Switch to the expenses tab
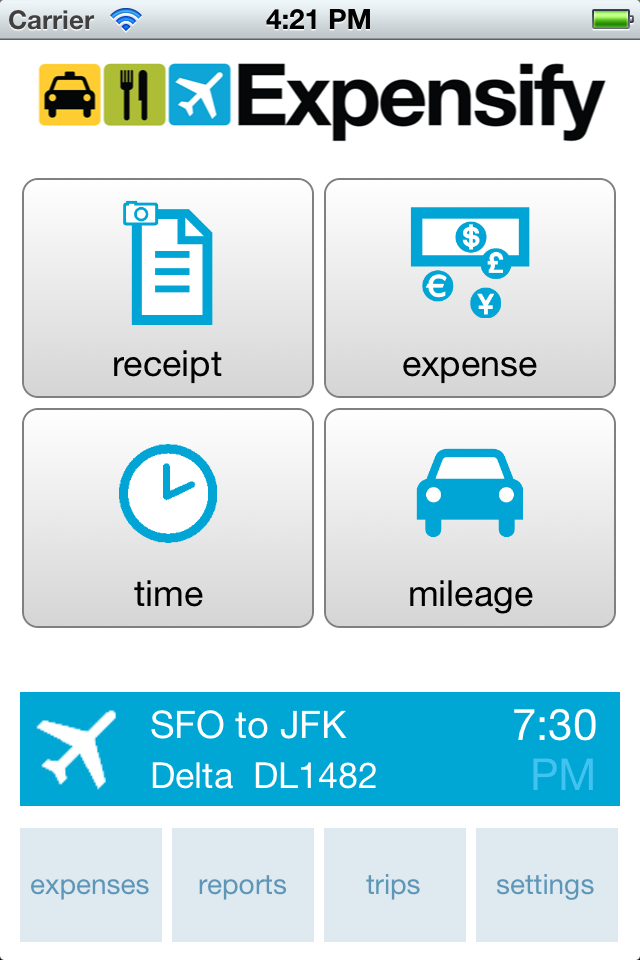640x960 pixels. 90,885
